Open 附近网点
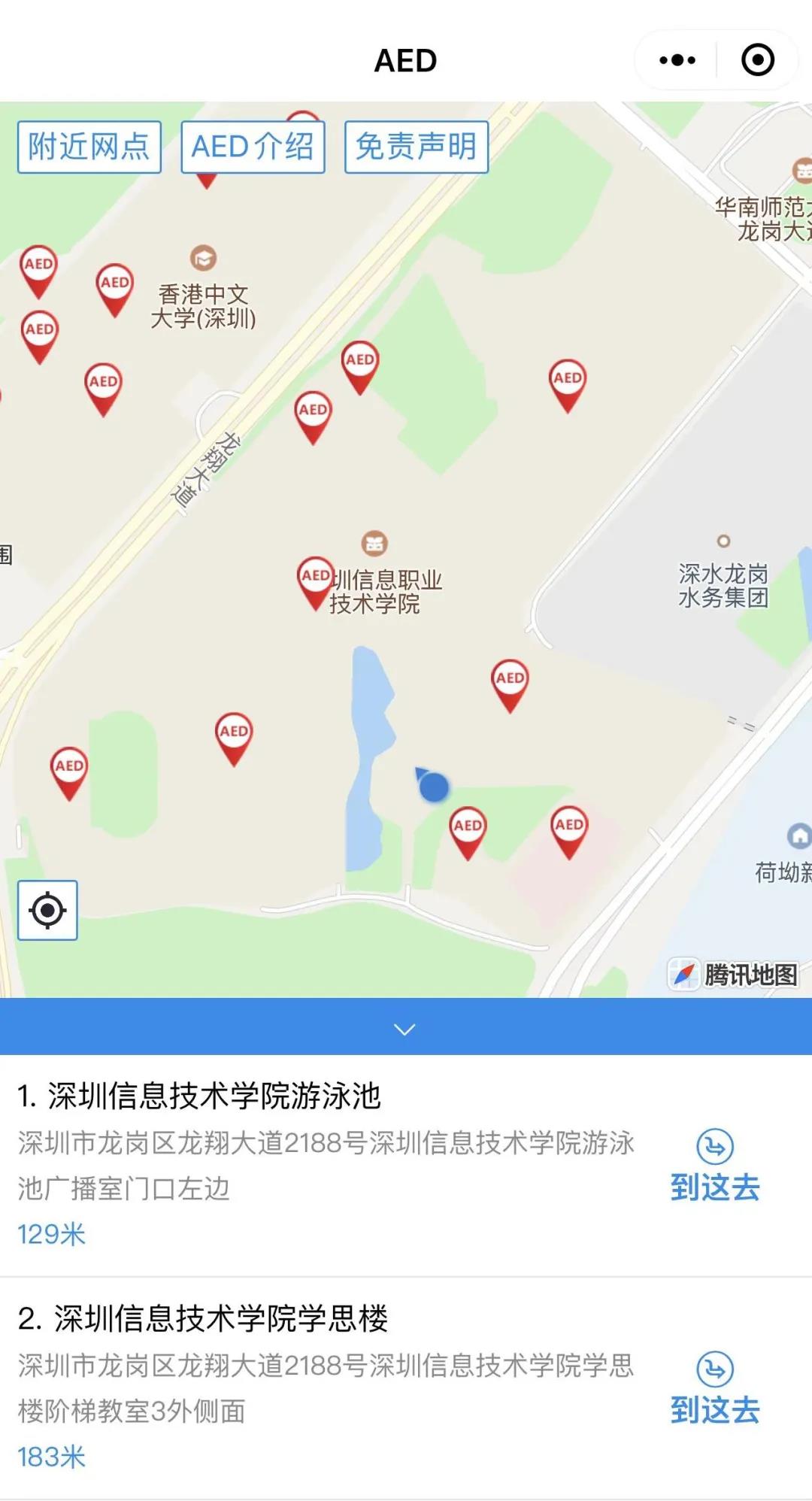This screenshot has height=1501, width=812. pos(88,147)
